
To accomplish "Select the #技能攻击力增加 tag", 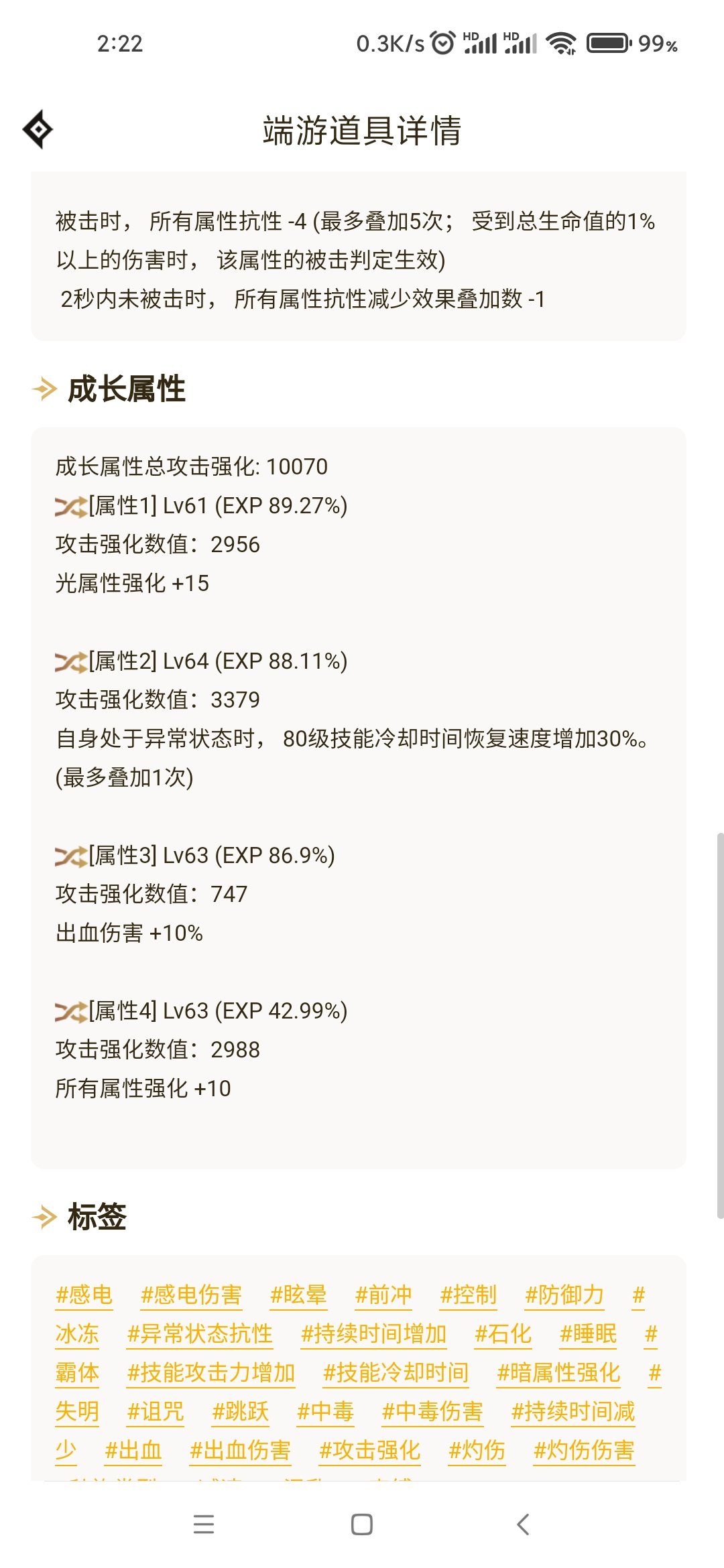I will [x=211, y=1372].
